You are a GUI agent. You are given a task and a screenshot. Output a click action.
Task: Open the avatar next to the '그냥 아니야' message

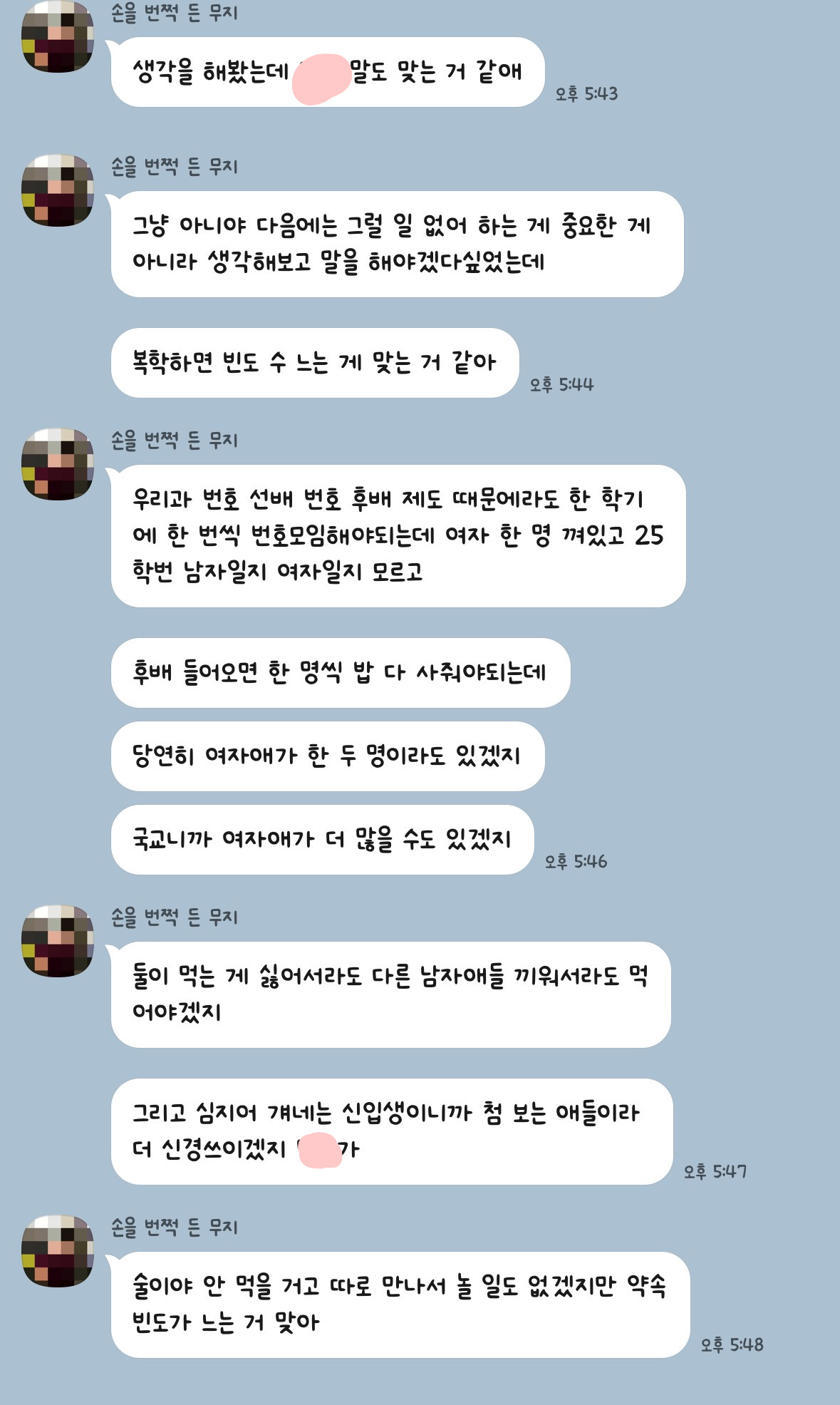click(x=58, y=190)
